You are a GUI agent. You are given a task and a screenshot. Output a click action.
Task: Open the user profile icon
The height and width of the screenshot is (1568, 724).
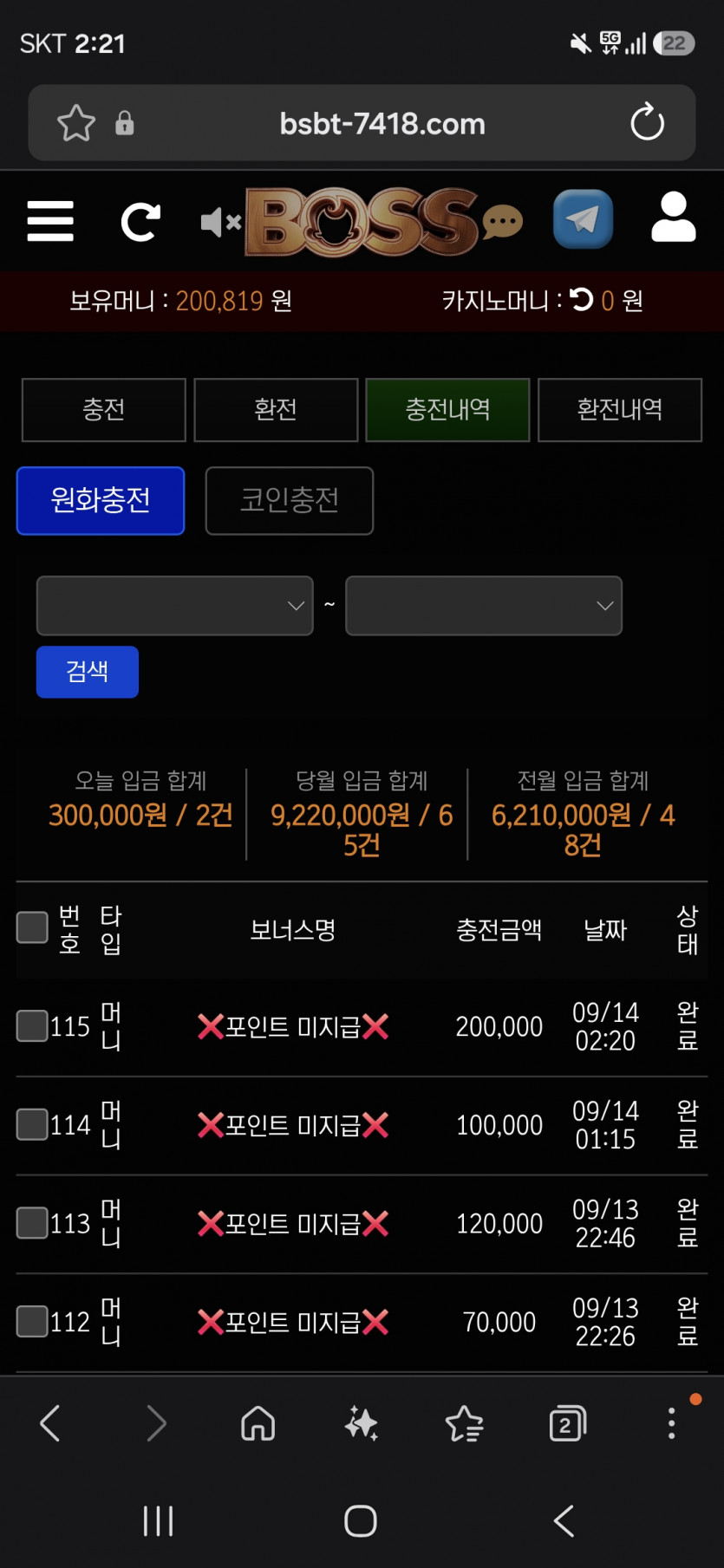click(x=674, y=218)
